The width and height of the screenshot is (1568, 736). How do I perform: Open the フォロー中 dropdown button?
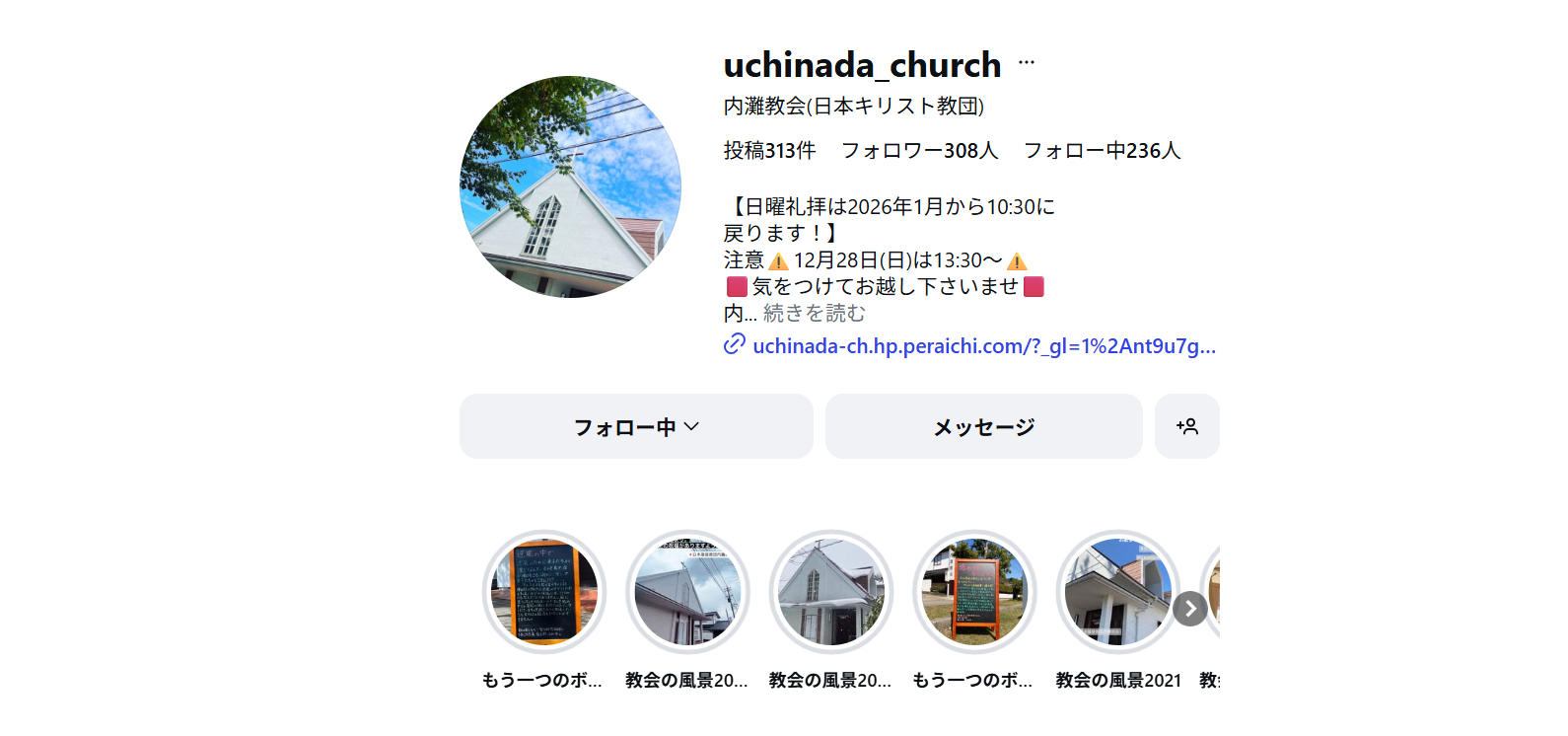(x=636, y=426)
